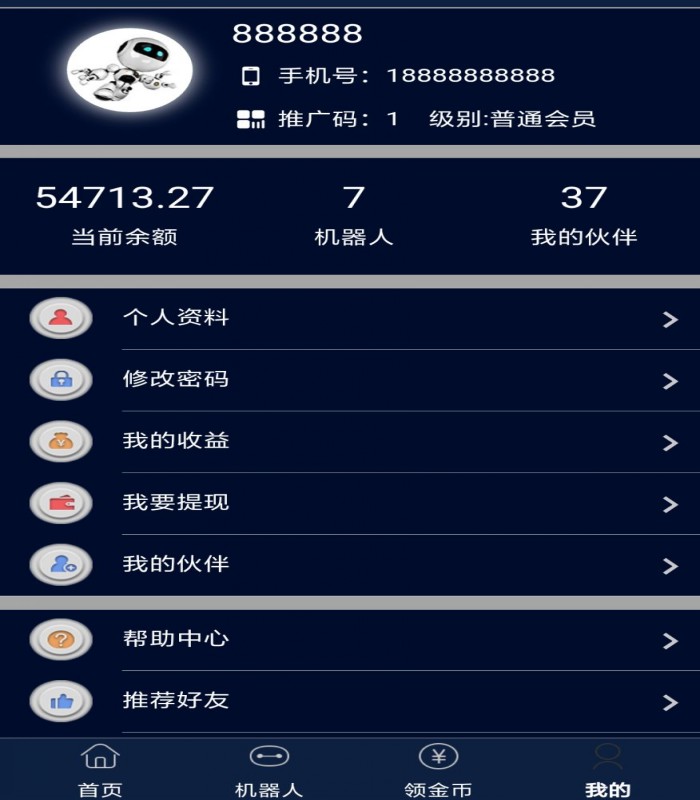The height and width of the screenshot is (800, 700).
Task: Open 我的伙伴 row in the menu list
Action: coord(350,565)
